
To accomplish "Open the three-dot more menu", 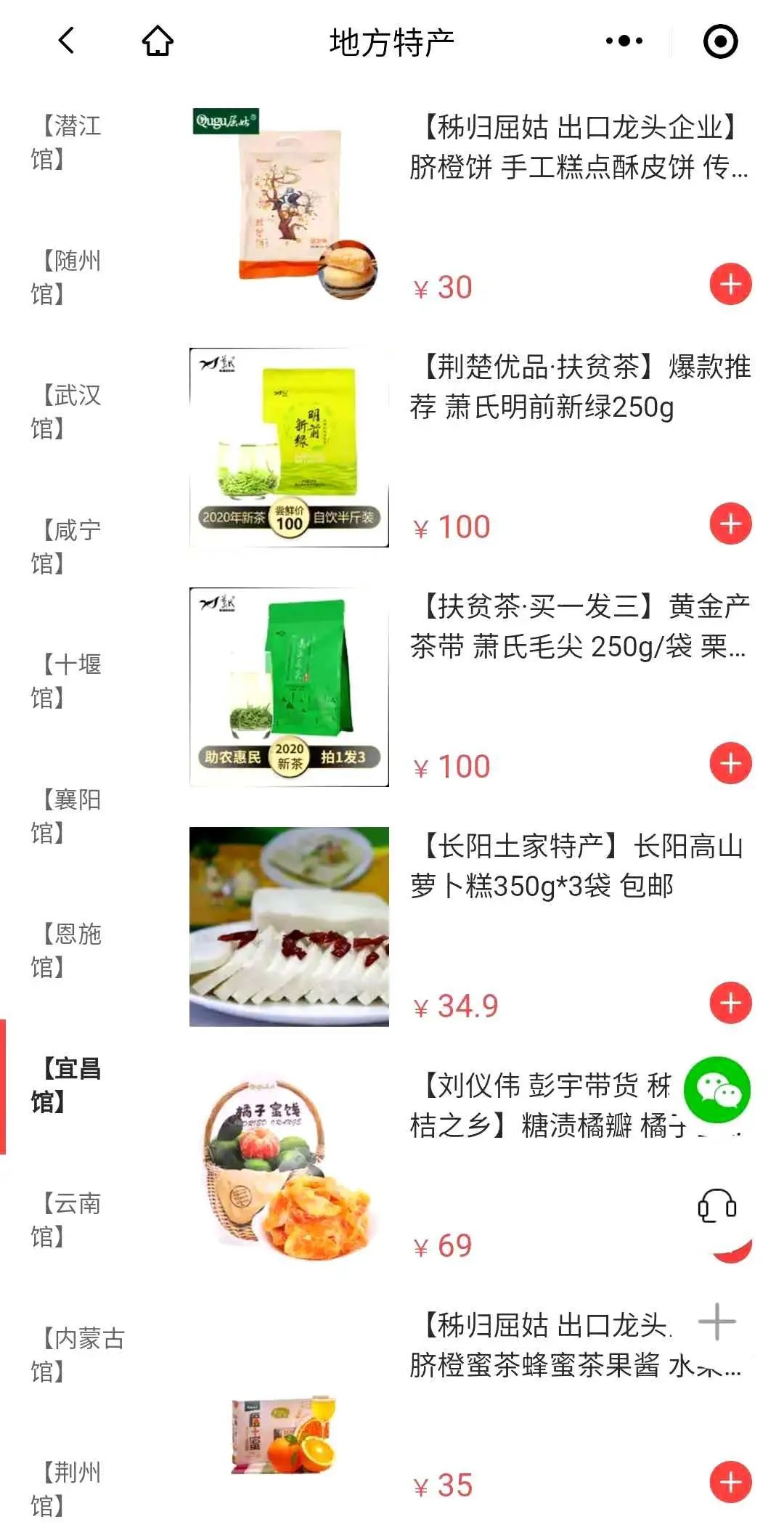I will tap(624, 41).
